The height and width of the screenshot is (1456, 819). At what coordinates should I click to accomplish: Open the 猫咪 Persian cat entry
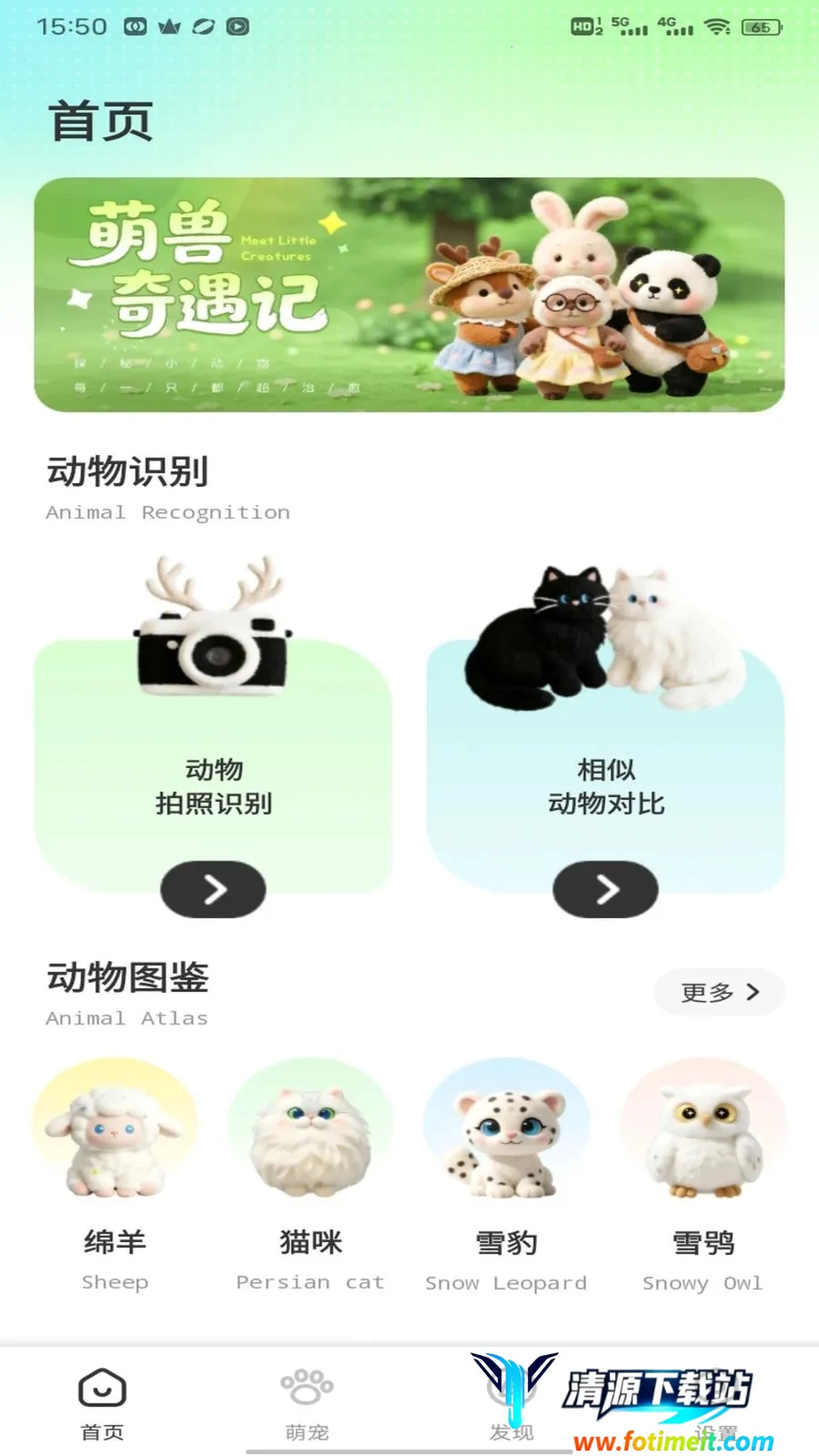310,1176
